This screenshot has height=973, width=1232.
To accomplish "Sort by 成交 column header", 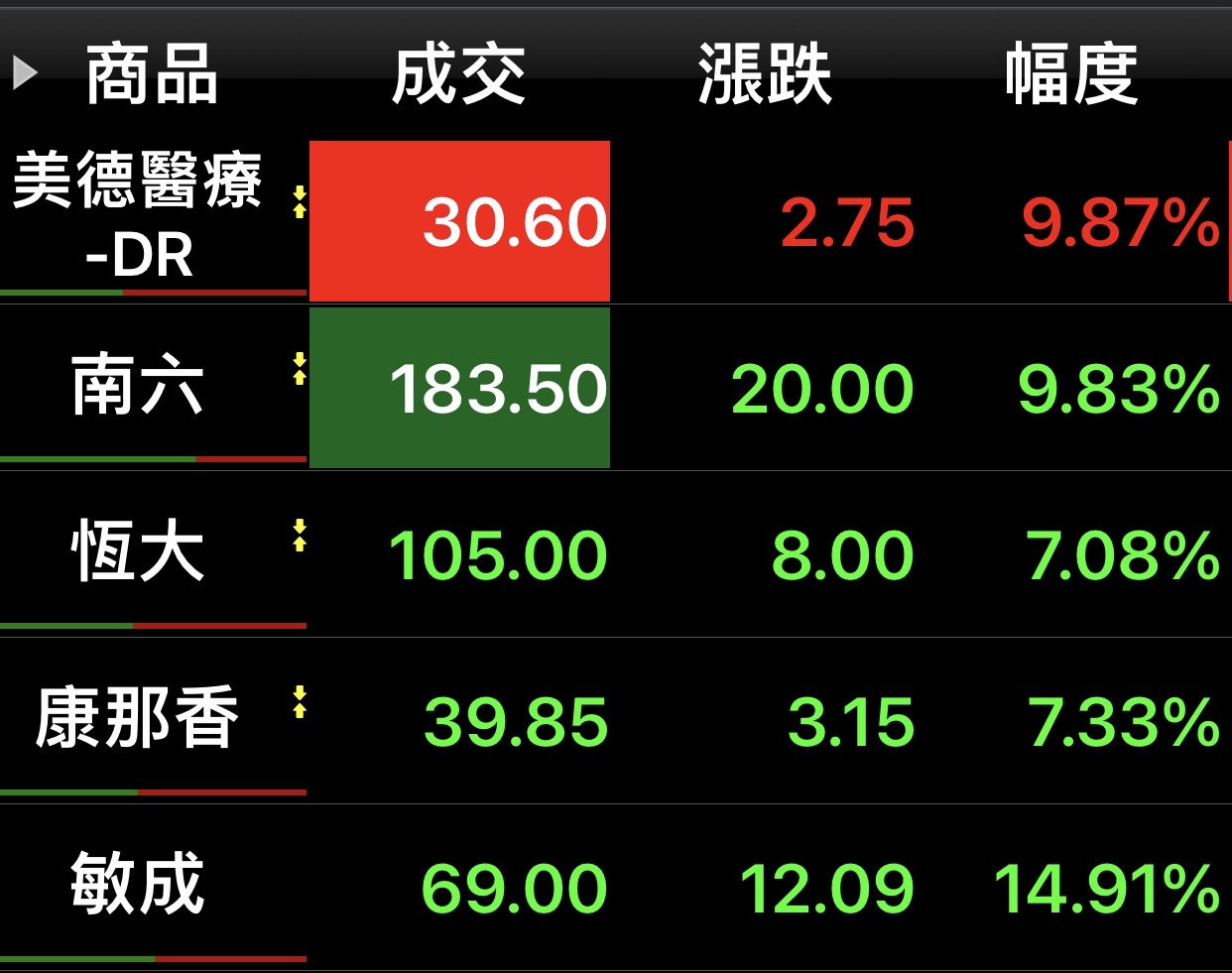I will point(457,74).
